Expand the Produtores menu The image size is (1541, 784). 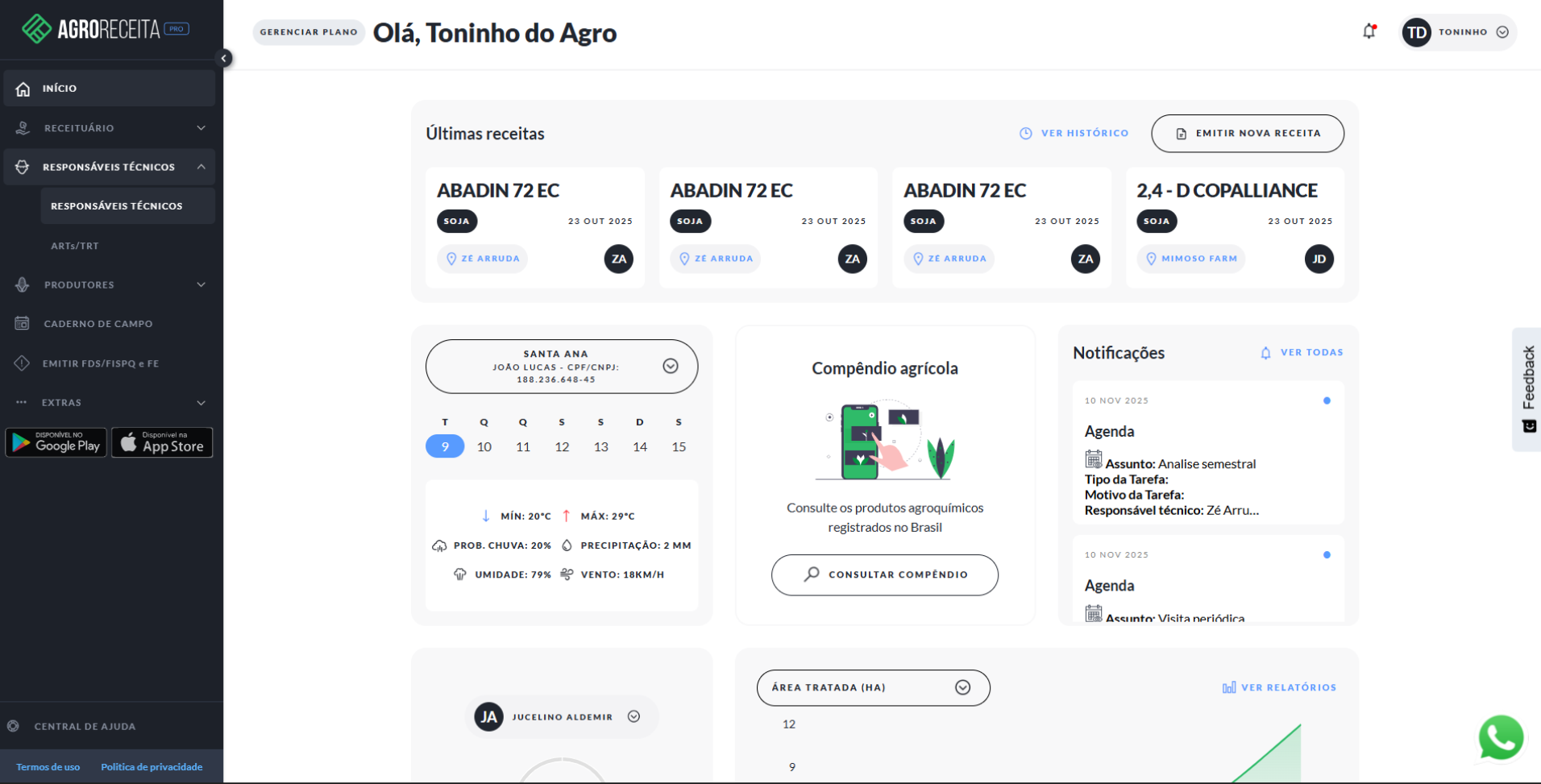pyautogui.click(x=110, y=284)
